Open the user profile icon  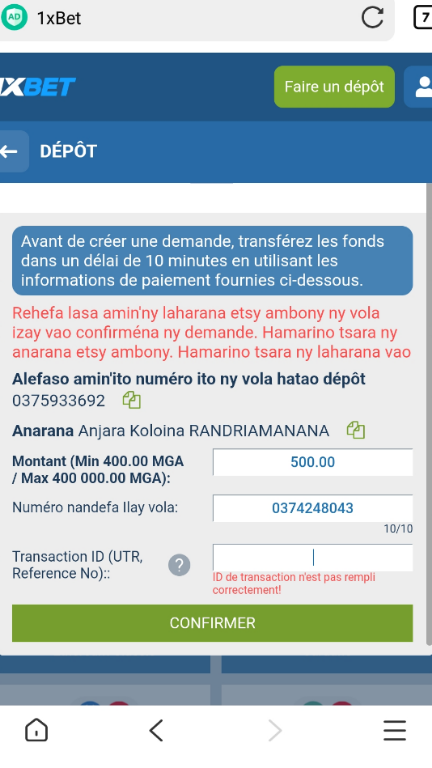pos(419,87)
